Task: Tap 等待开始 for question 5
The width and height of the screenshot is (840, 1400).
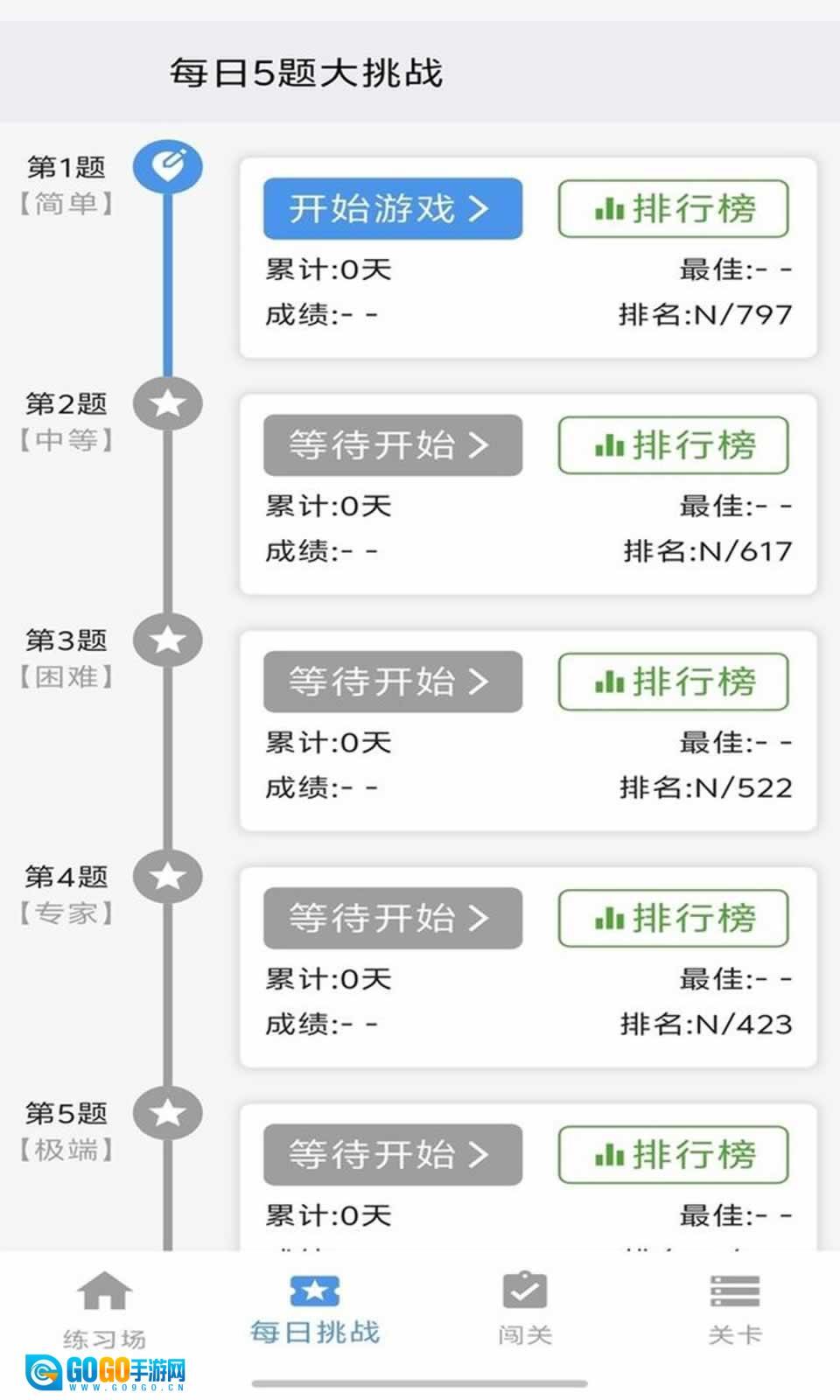Action: pyautogui.click(x=393, y=1154)
